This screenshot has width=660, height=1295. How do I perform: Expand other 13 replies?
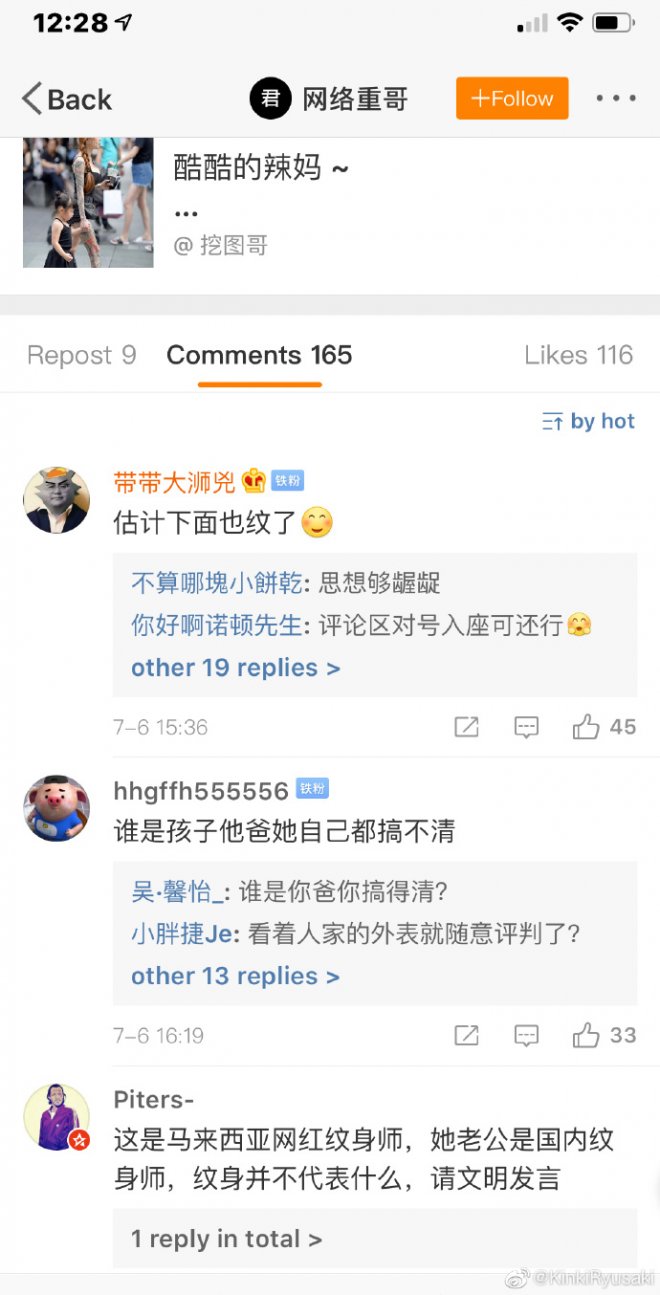click(236, 976)
